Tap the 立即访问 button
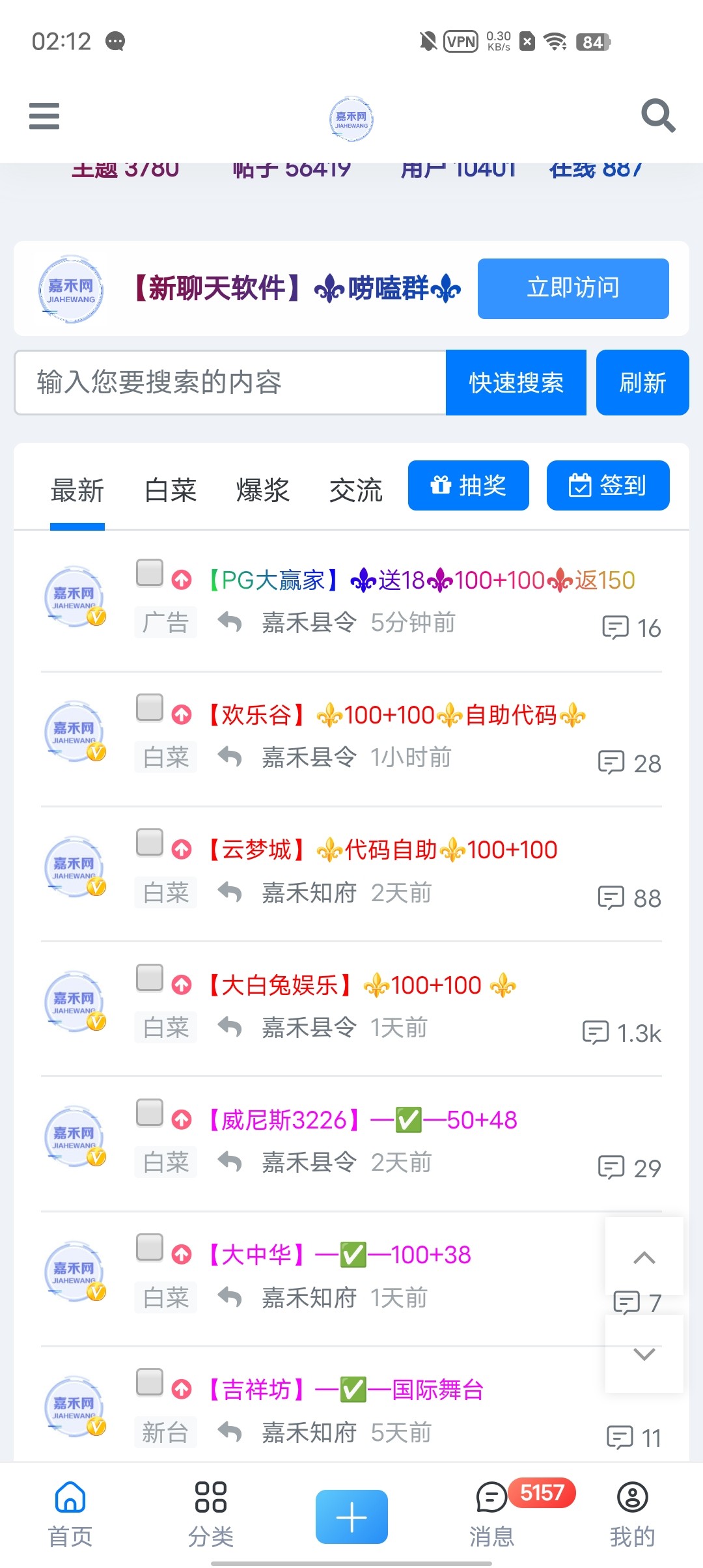This screenshot has width=703, height=1568. click(x=573, y=288)
